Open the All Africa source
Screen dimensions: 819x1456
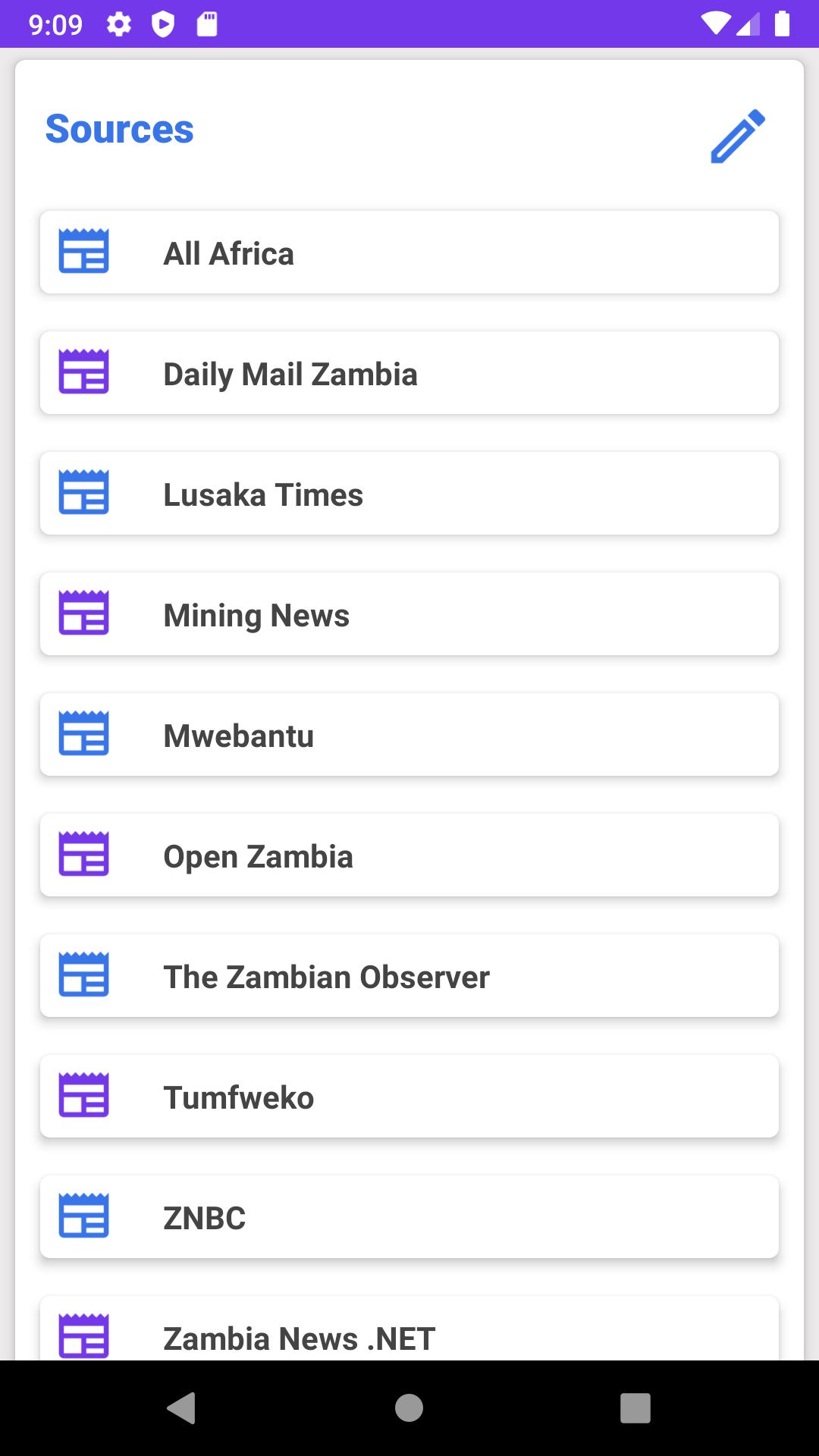(x=409, y=253)
